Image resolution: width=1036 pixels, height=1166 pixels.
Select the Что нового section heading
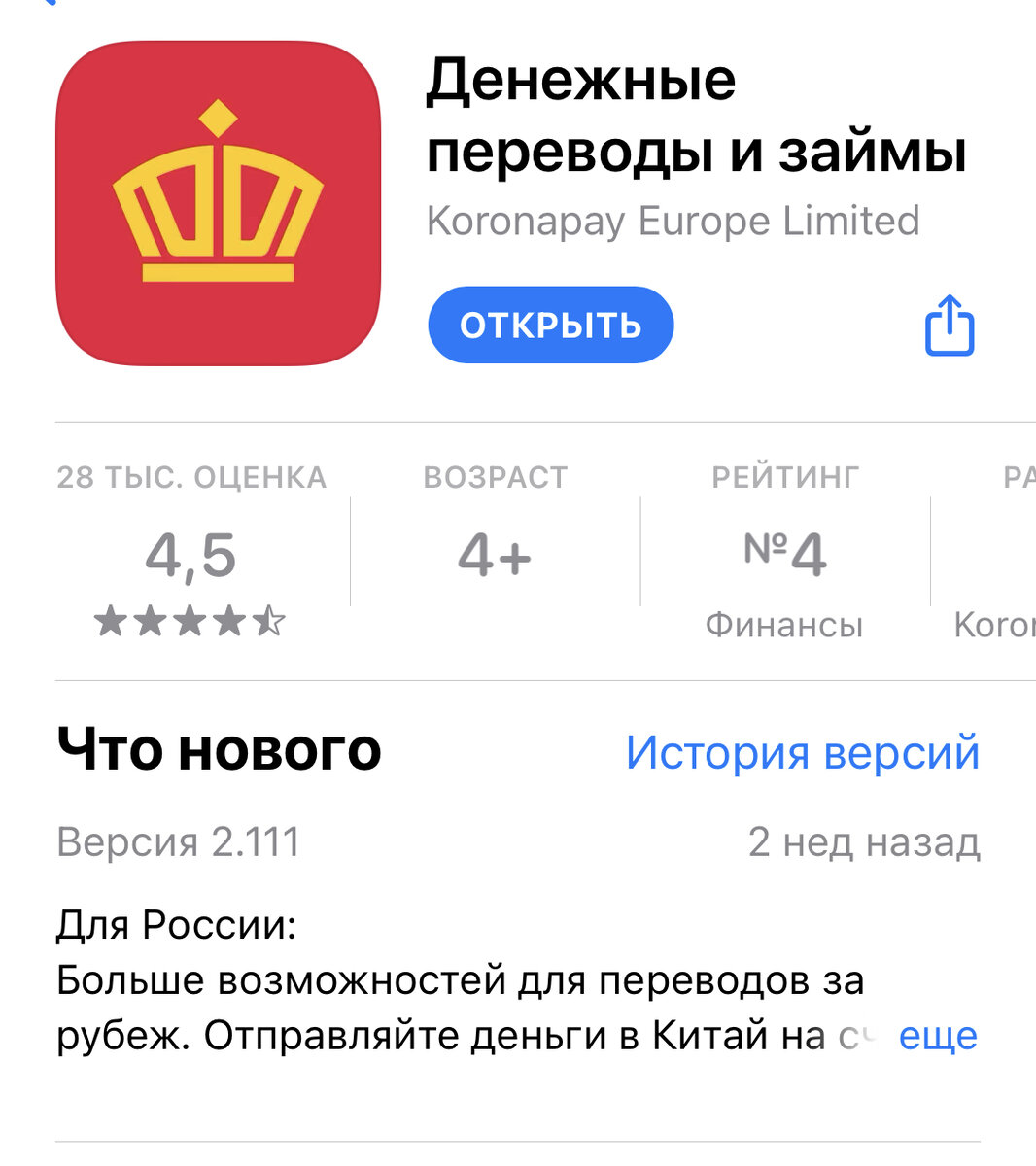coord(219,748)
